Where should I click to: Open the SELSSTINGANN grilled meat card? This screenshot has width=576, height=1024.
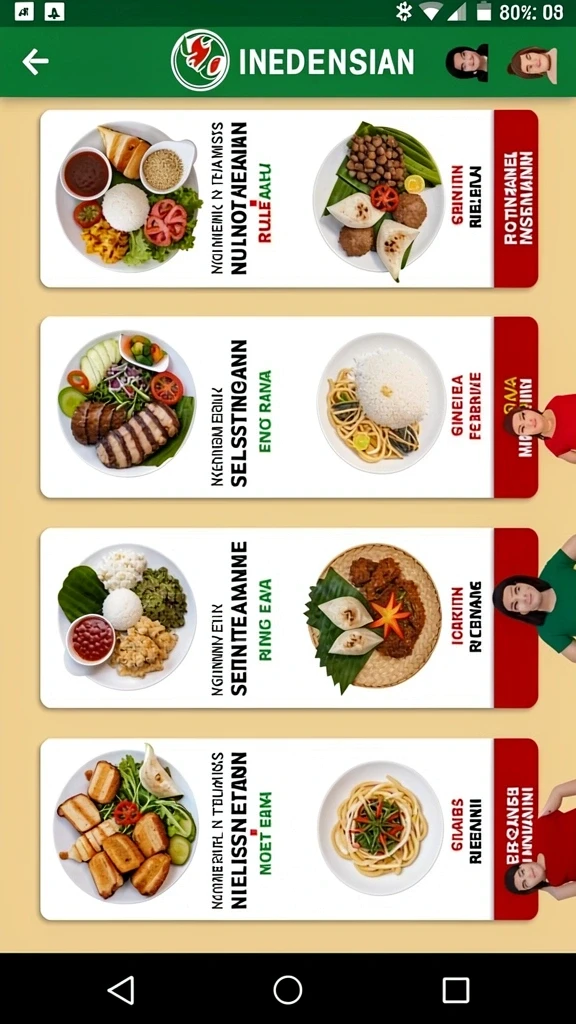tap(289, 408)
